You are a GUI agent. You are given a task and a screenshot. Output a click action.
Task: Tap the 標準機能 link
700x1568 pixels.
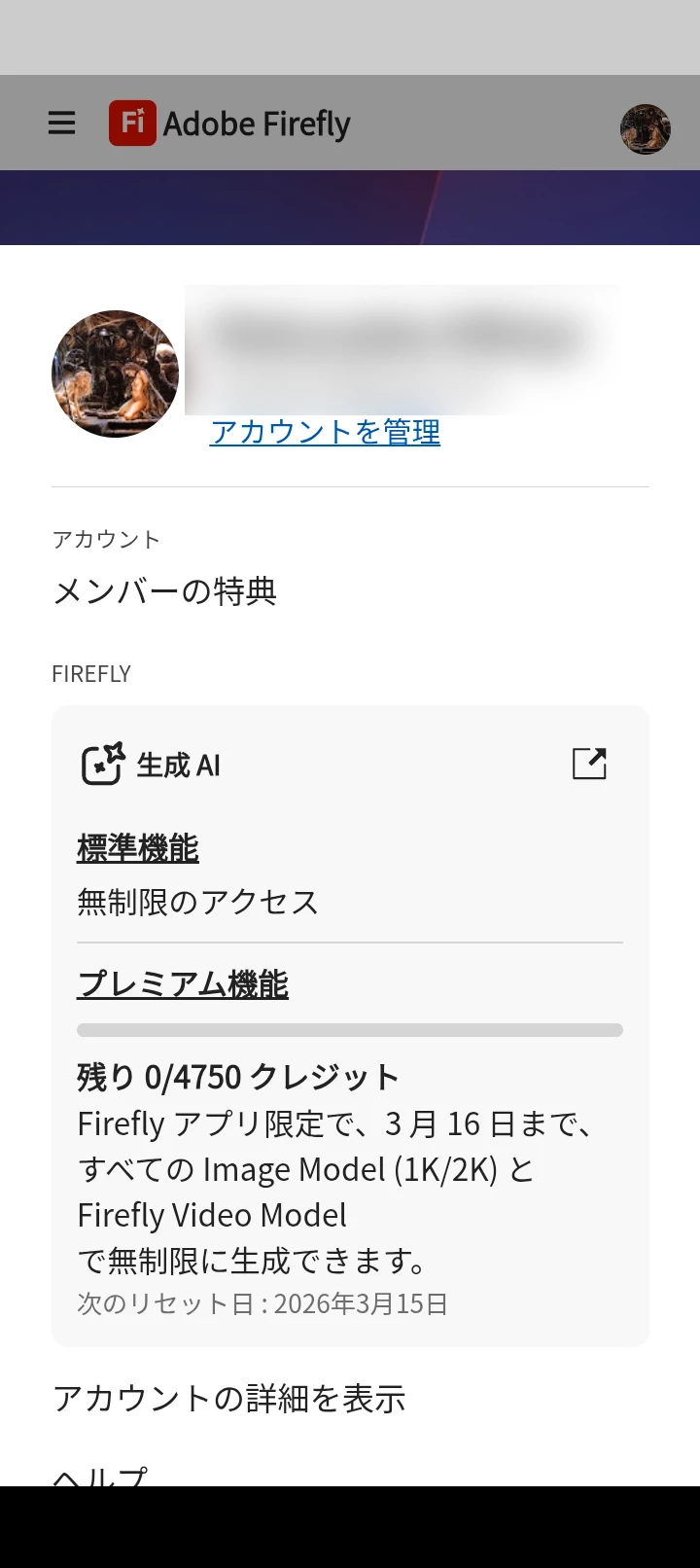138,849
